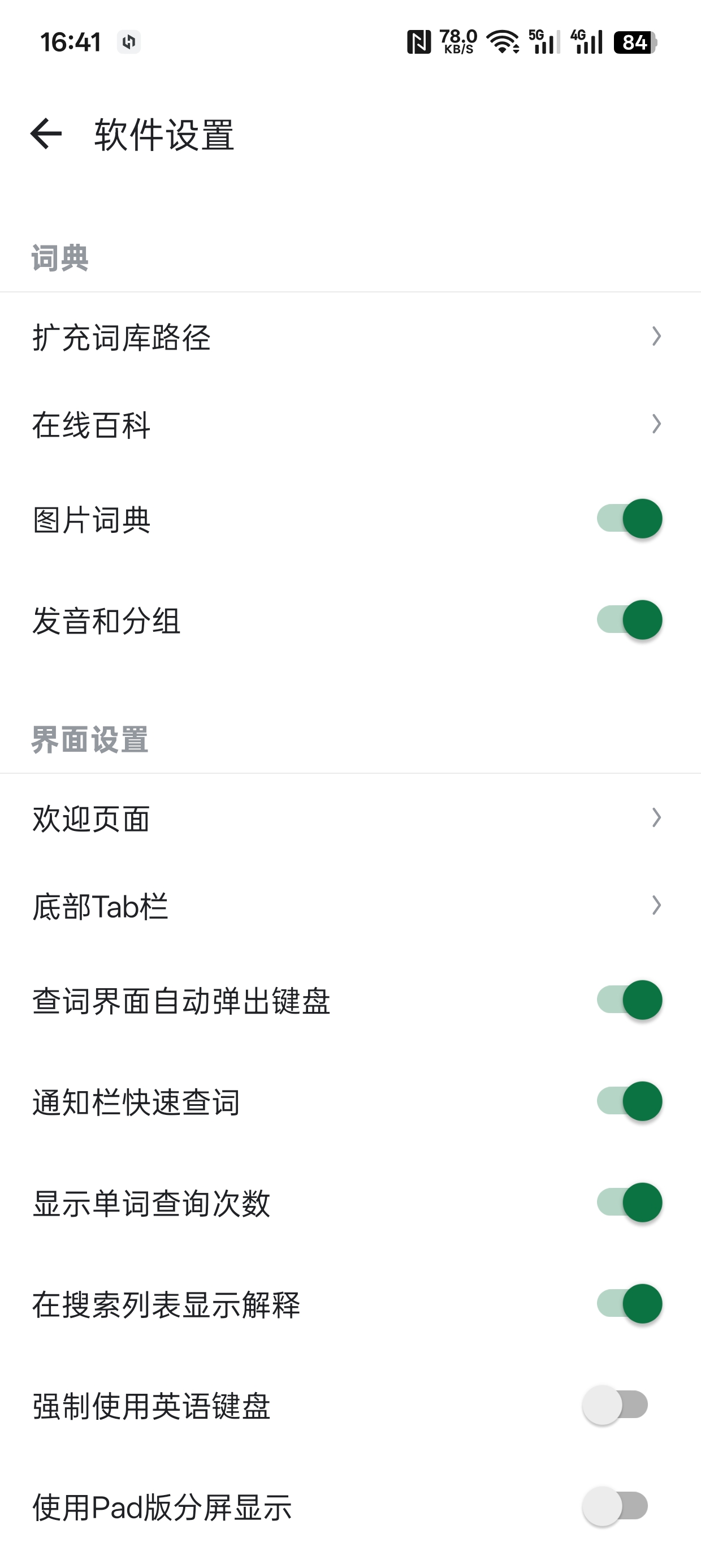Disable 通知栏快速查词
The width and height of the screenshot is (701, 1568).
point(629,1101)
